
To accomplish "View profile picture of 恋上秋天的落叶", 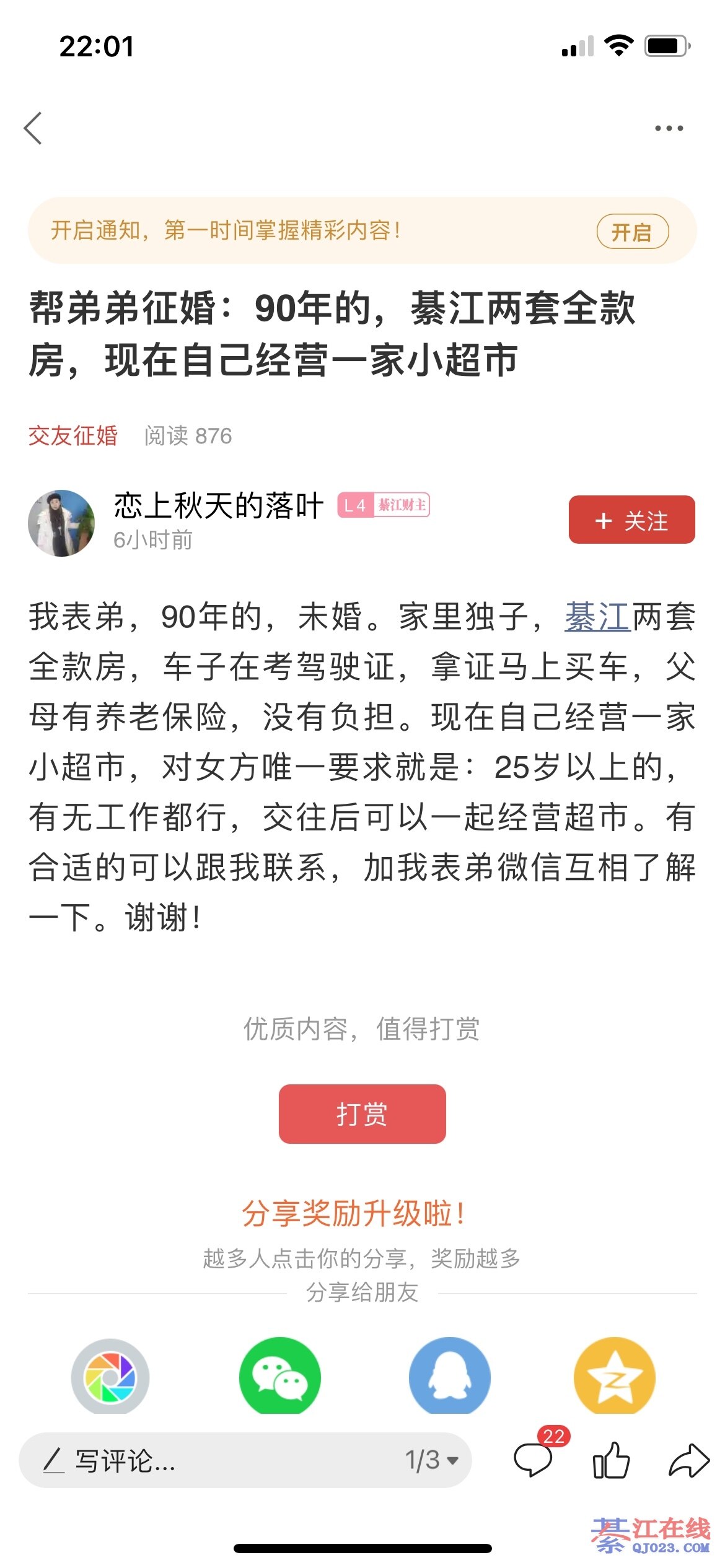I will [x=61, y=523].
